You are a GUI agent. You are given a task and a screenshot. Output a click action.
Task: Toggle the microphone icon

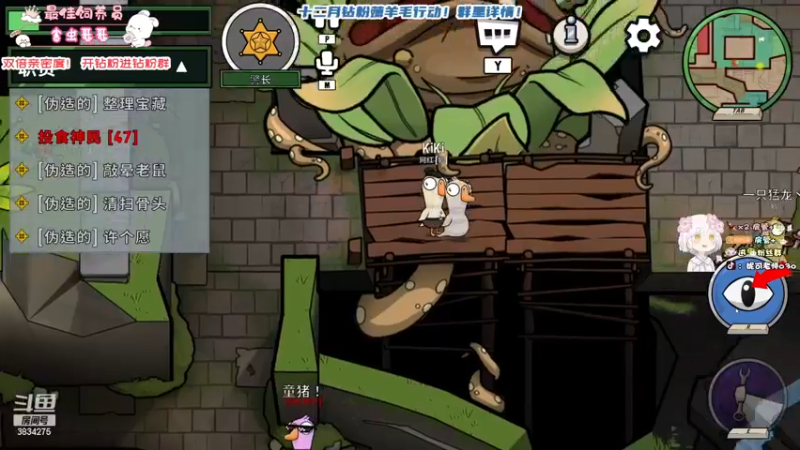click(327, 64)
